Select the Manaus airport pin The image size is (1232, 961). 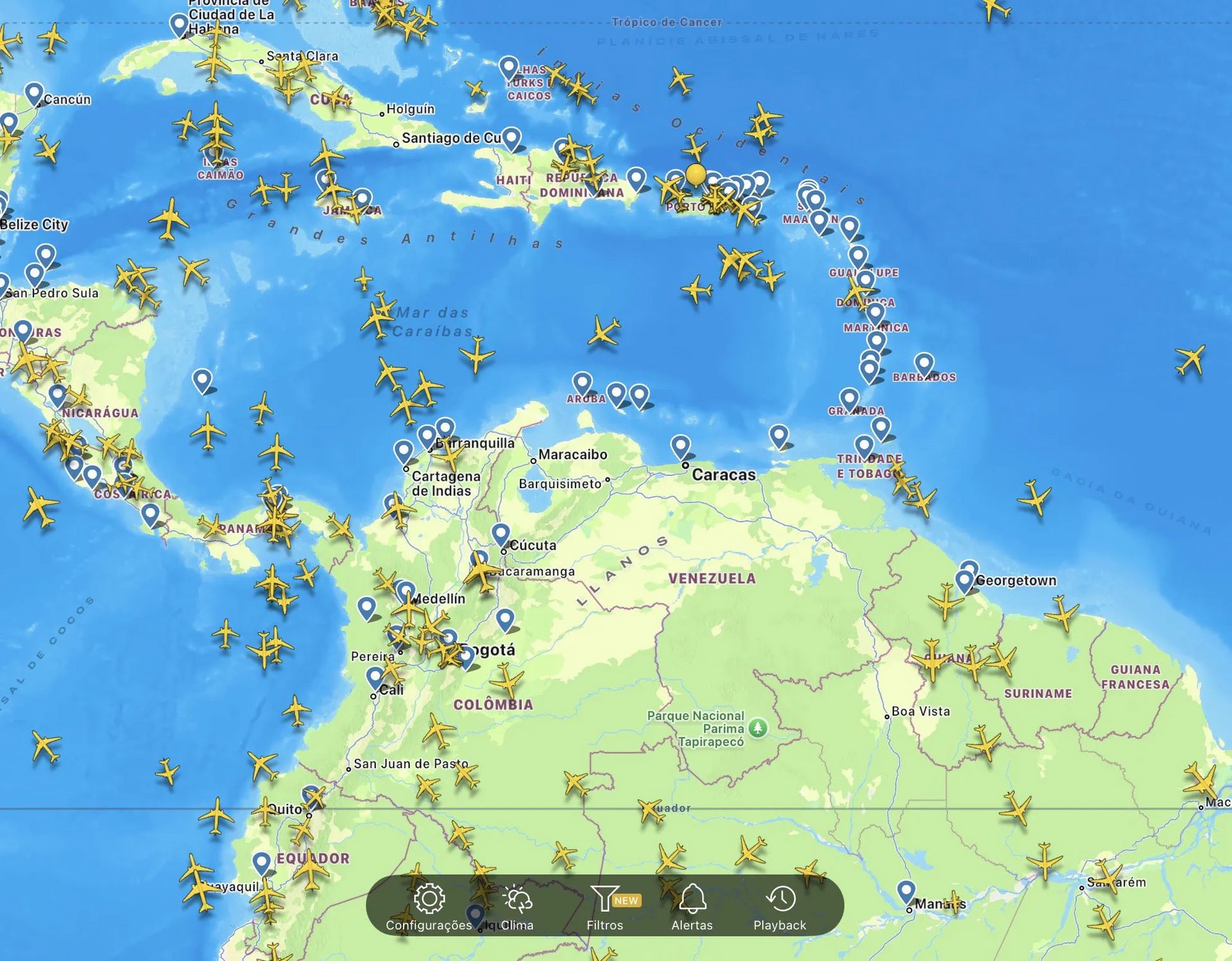pyautogui.click(x=905, y=890)
